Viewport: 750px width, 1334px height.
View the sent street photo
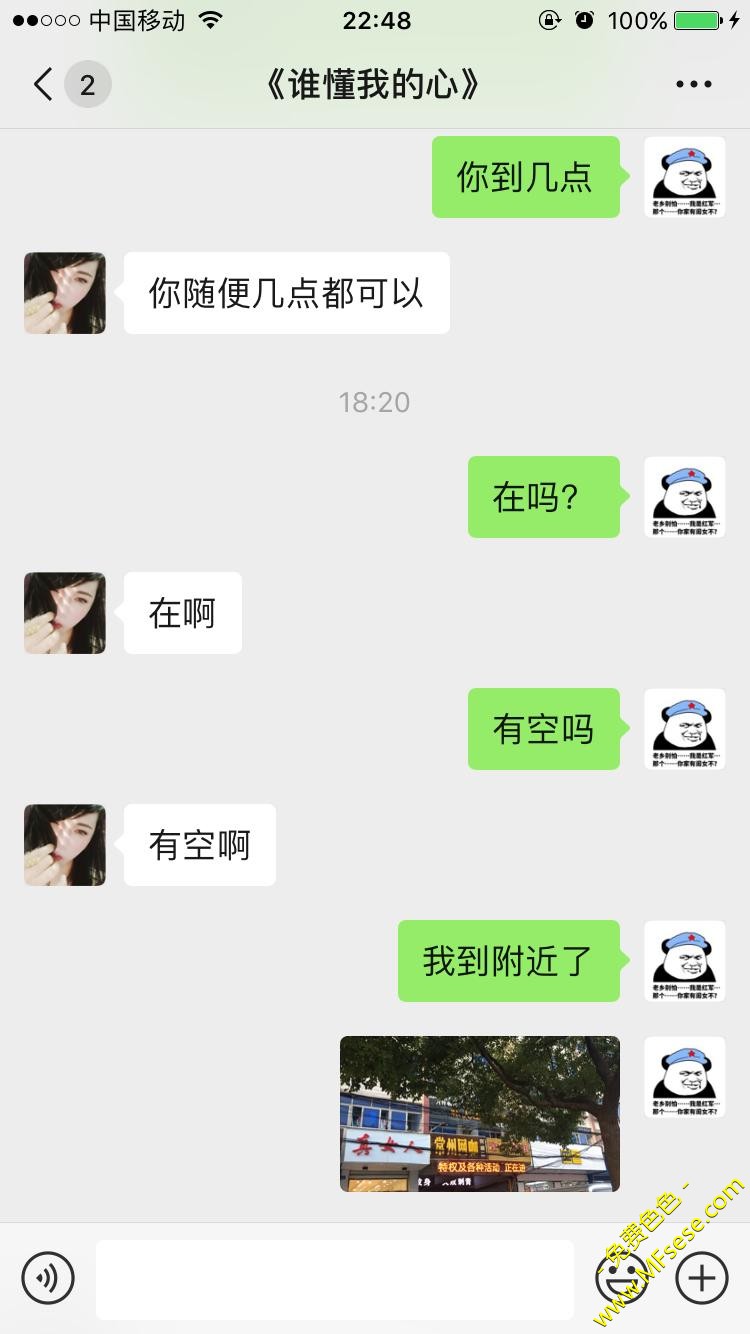coord(479,1113)
